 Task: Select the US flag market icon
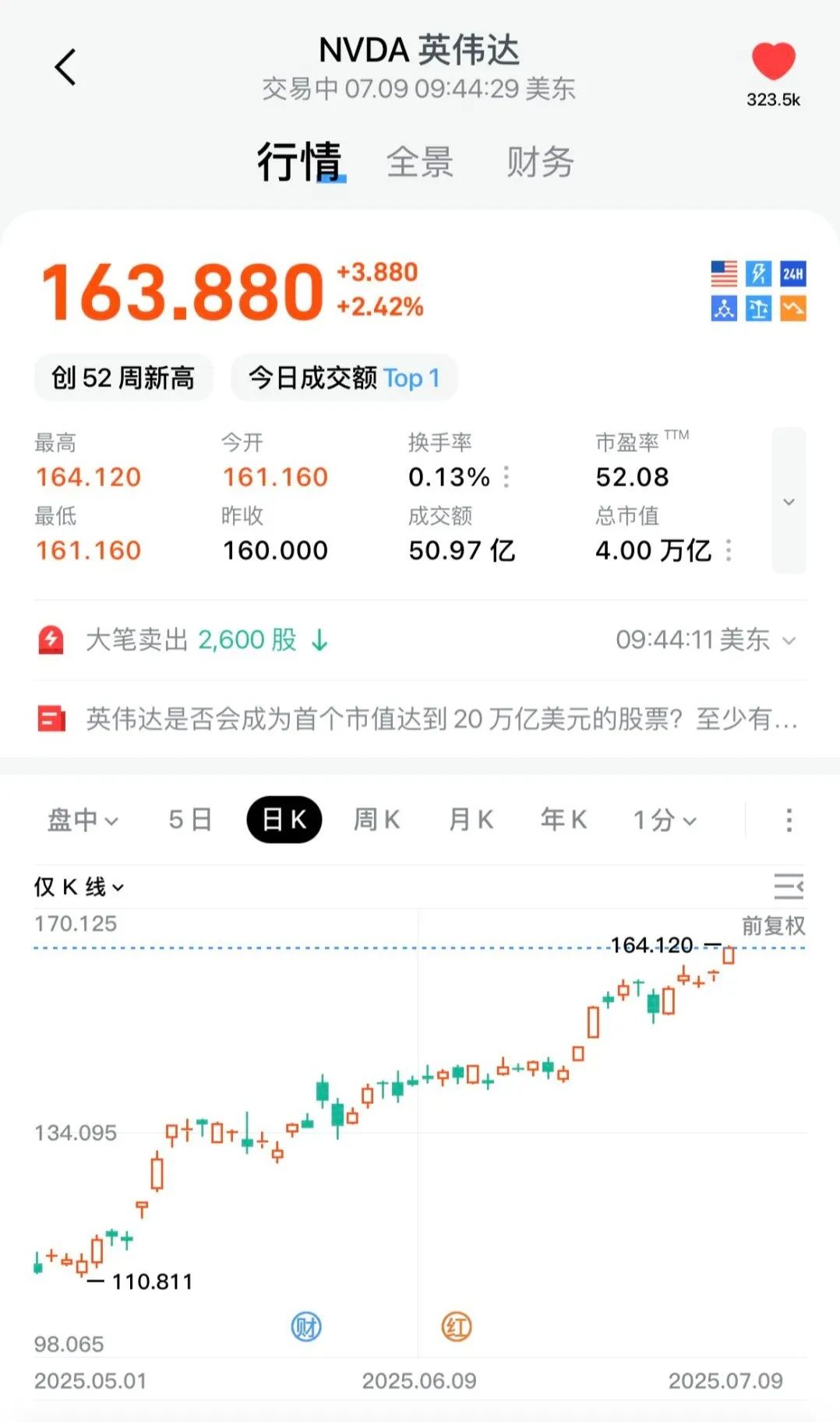tap(725, 274)
